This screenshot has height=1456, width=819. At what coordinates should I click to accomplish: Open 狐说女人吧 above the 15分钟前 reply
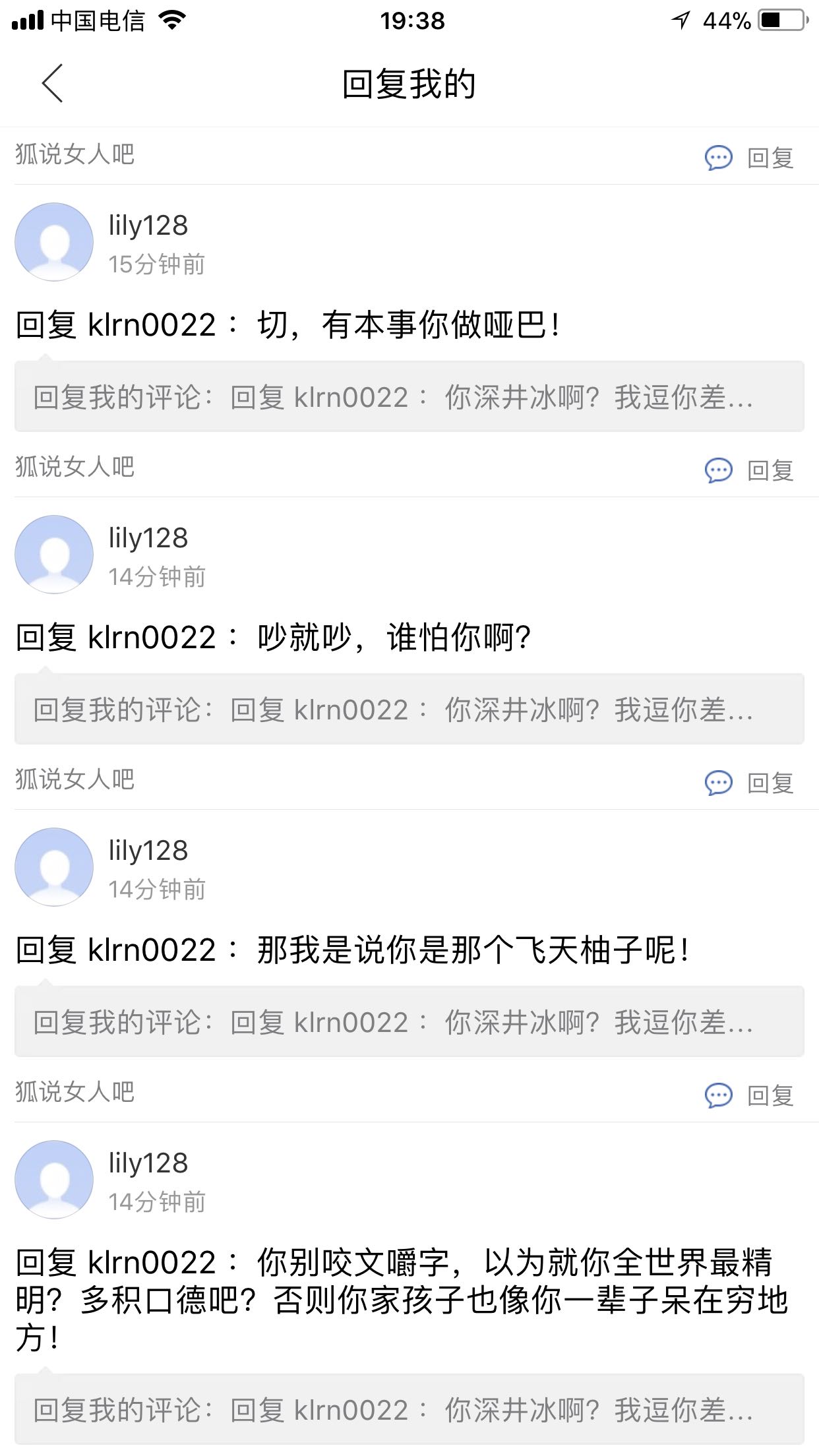click(75, 154)
